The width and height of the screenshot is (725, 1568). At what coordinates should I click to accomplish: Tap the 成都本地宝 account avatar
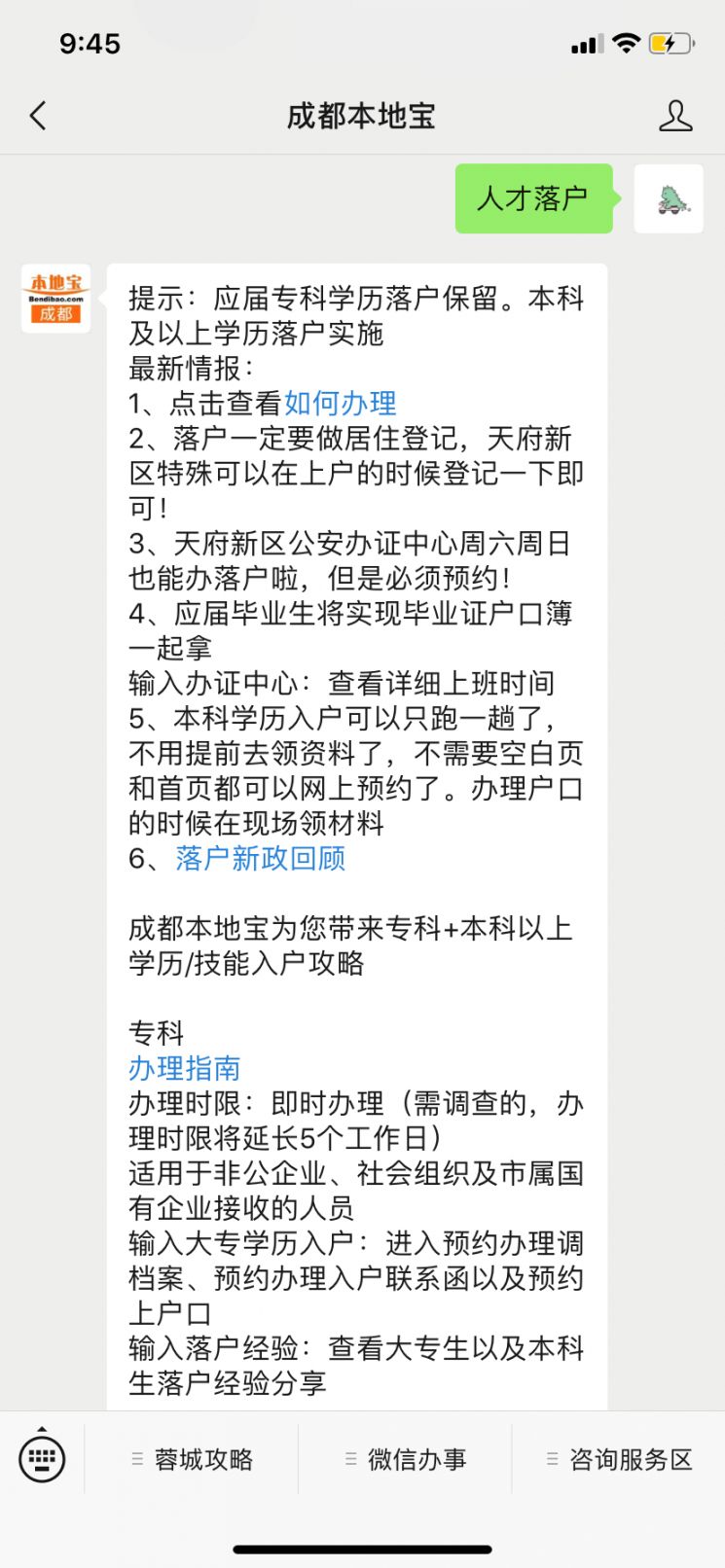56,298
